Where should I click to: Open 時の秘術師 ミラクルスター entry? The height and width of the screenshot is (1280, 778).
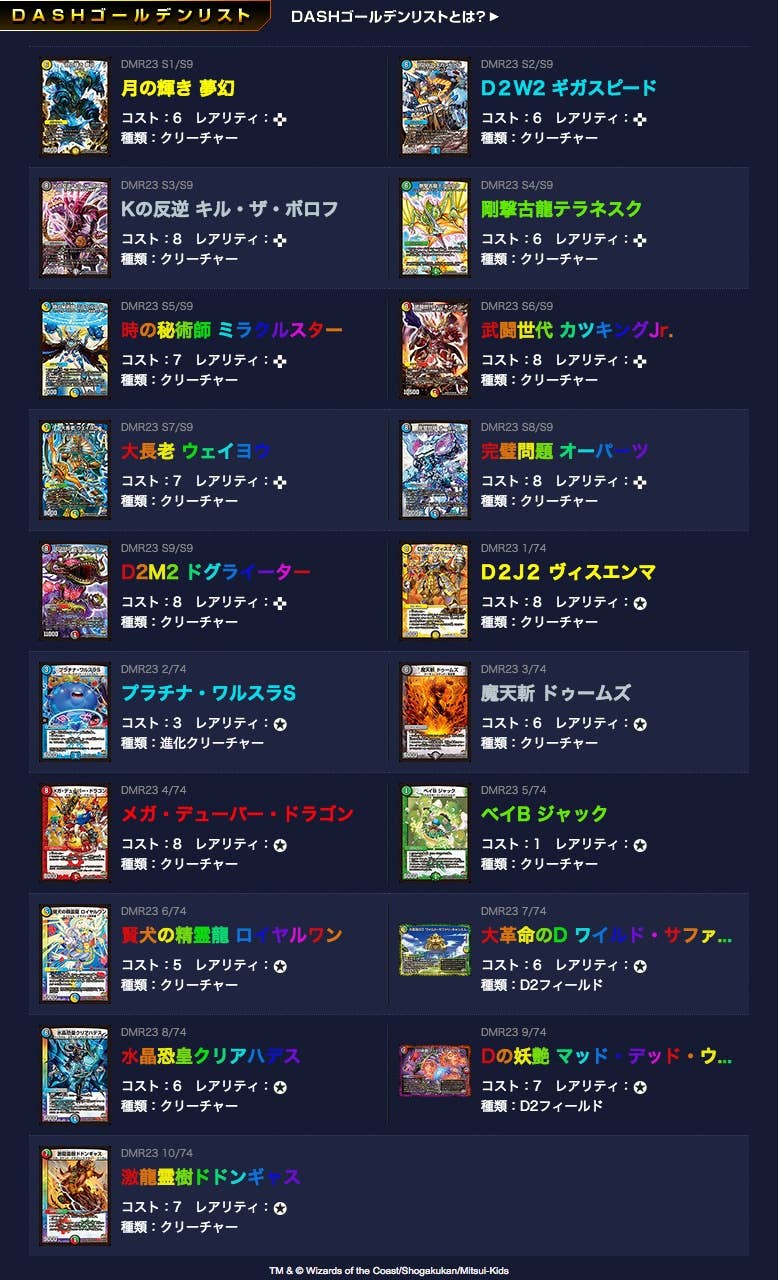pyautogui.click(x=231, y=330)
